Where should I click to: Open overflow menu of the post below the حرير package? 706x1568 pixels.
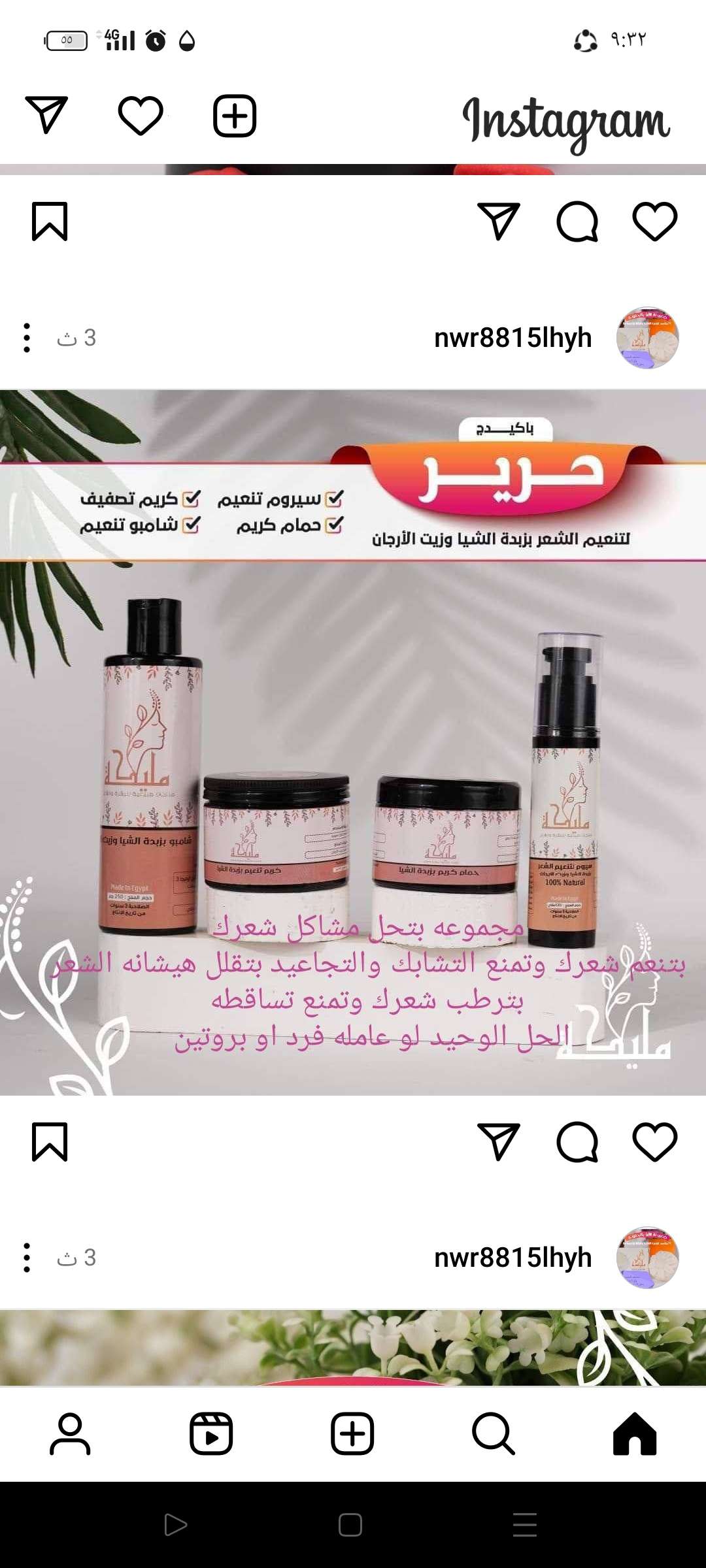point(27,1258)
